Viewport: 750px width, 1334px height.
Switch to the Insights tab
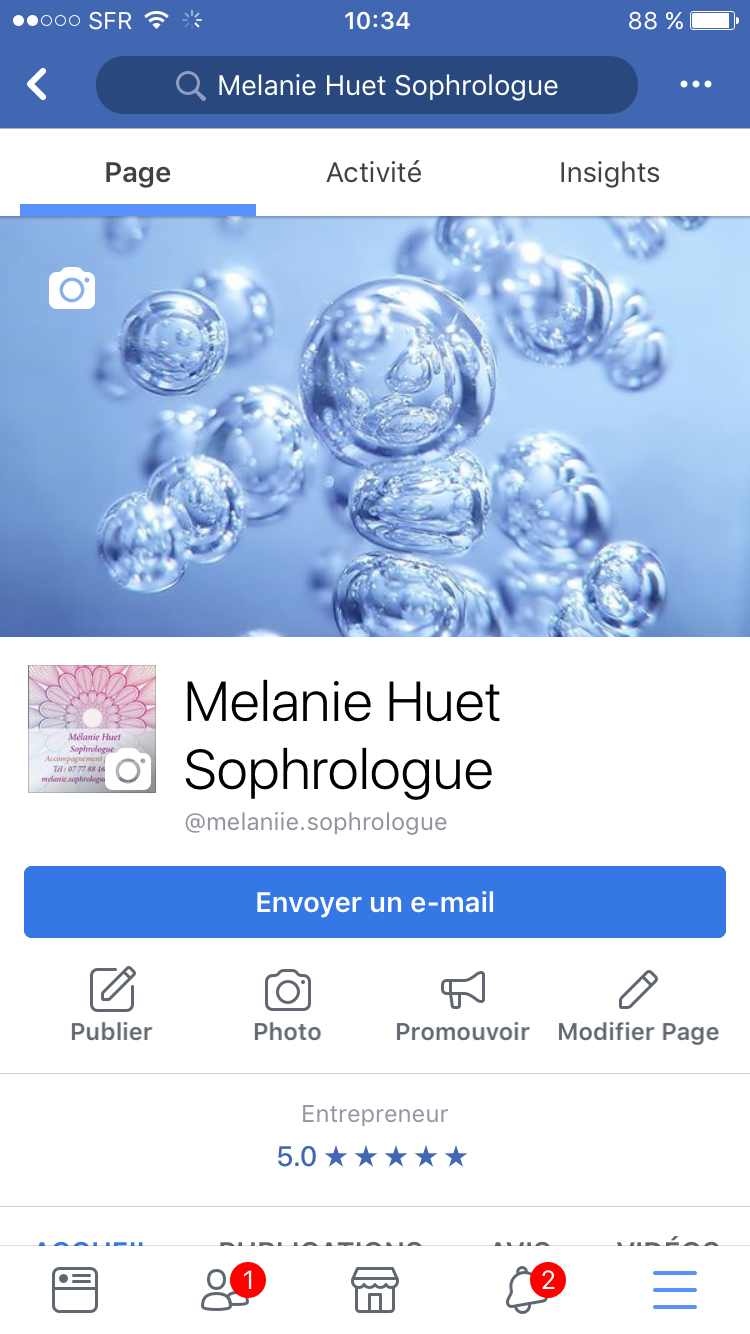[609, 173]
